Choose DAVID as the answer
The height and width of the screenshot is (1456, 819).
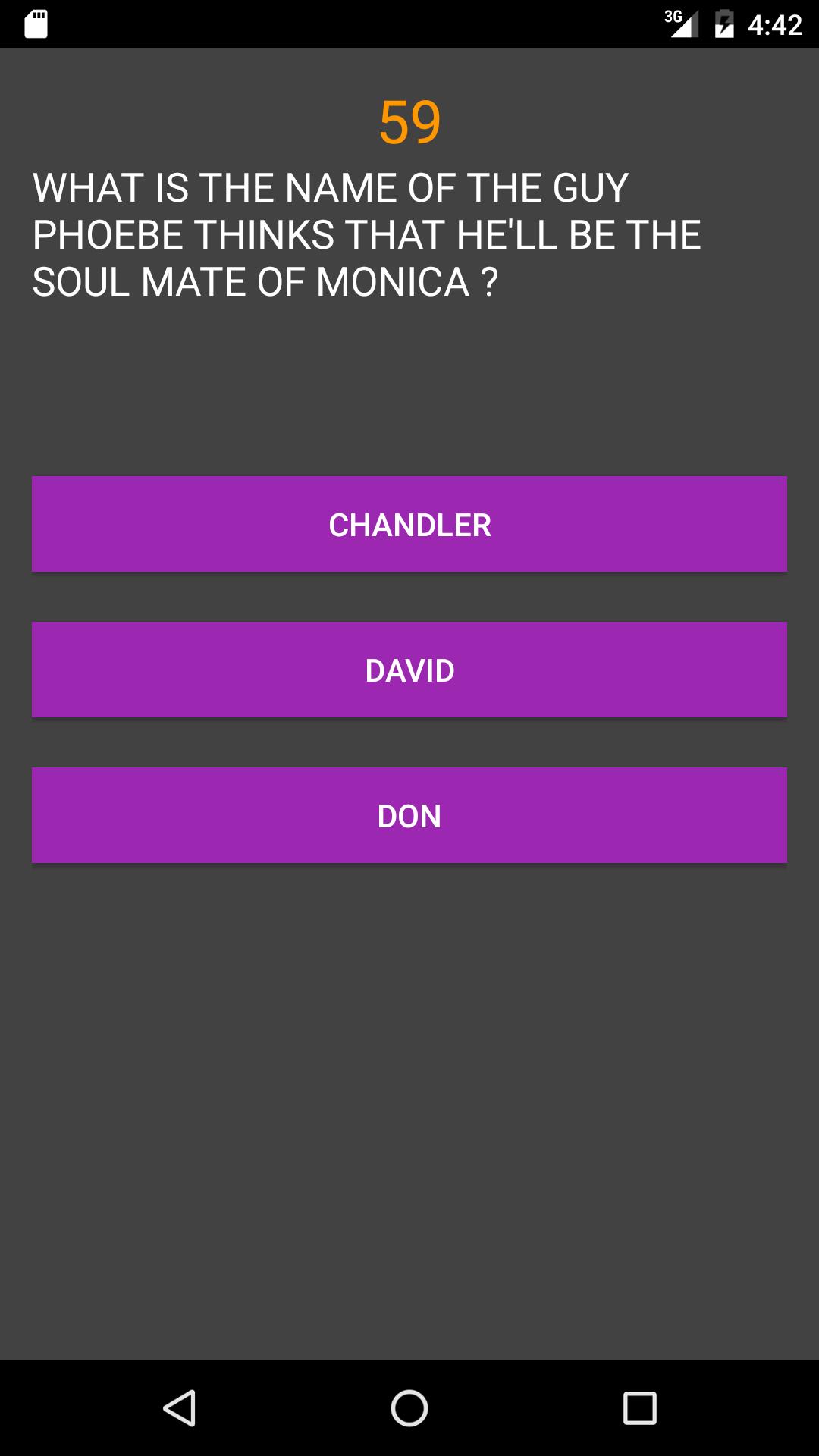tap(409, 670)
